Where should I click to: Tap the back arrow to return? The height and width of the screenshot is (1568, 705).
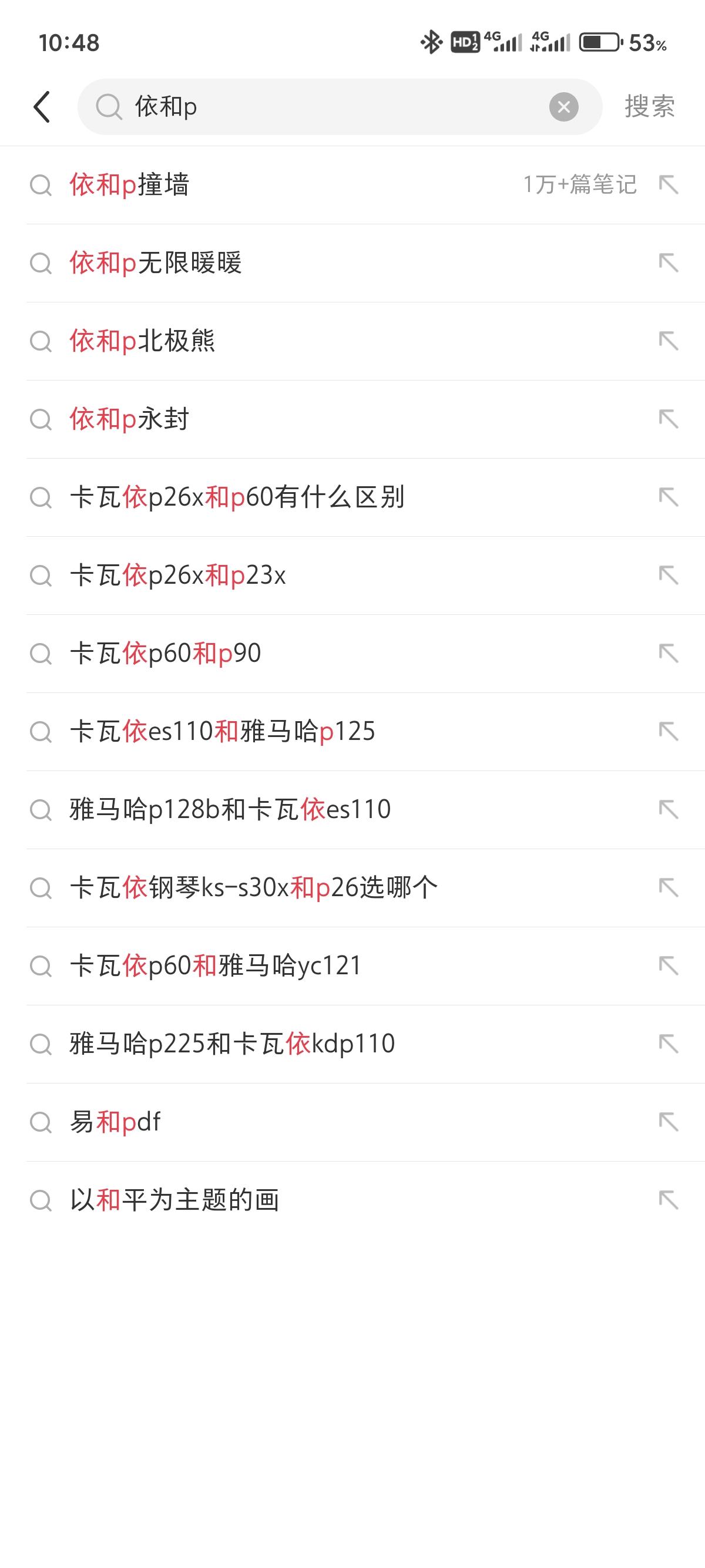pos(41,106)
